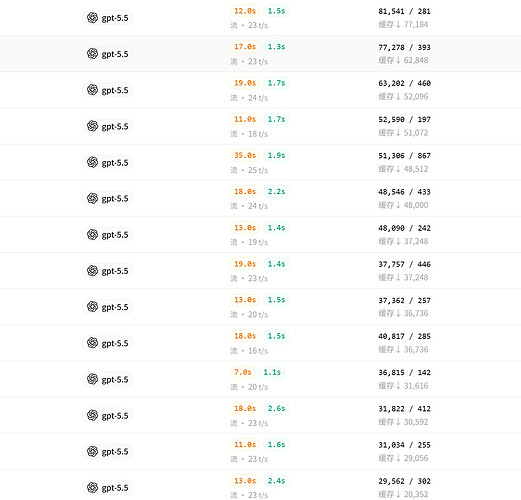
Task: Open the log row with 81,541 / 281 tokens
Action: pos(260,18)
